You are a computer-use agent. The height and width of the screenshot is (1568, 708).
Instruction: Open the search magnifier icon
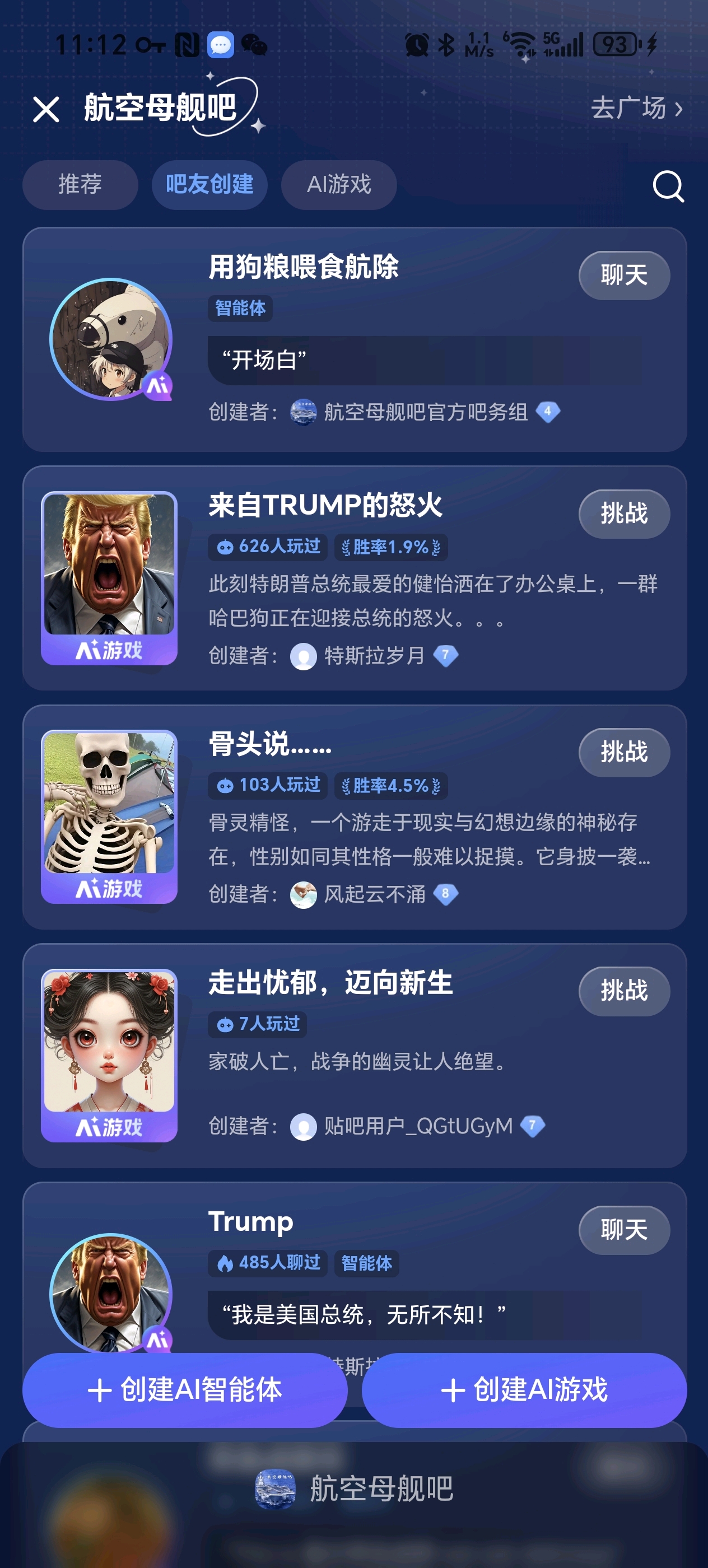pos(668,186)
